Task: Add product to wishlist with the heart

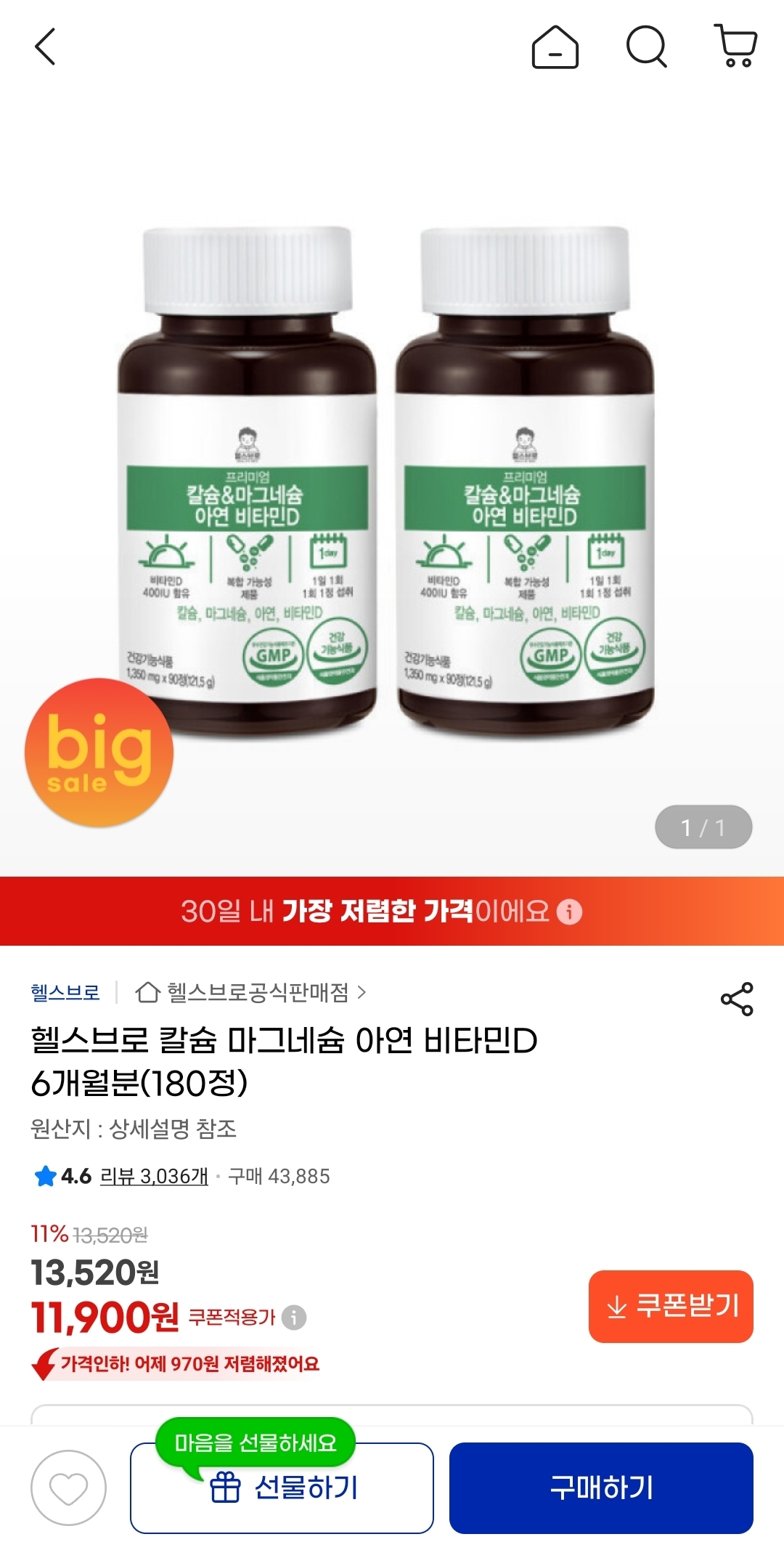Action: click(68, 1488)
